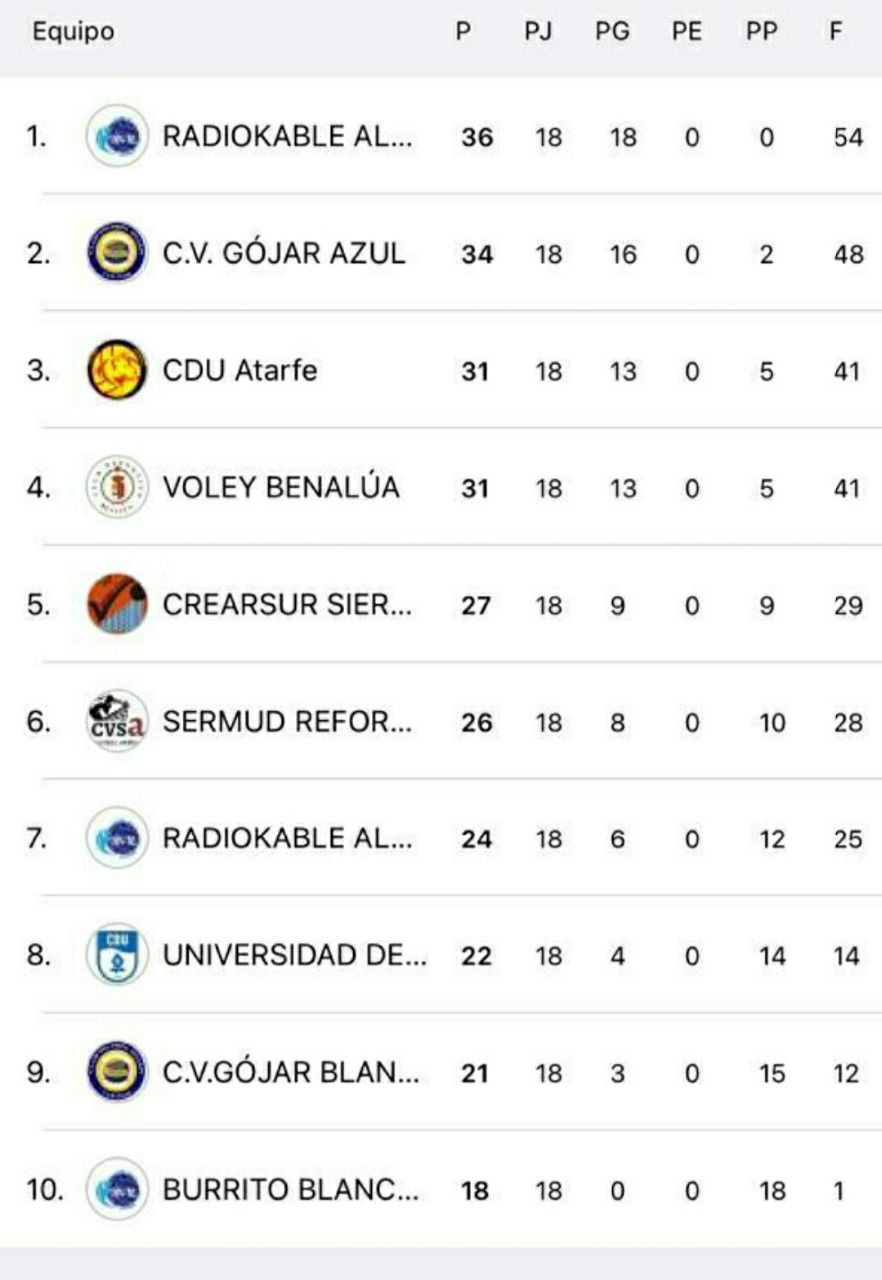
Task: Open C.V.GÓJAR BLAN... team row
Action: (291, 1073)
